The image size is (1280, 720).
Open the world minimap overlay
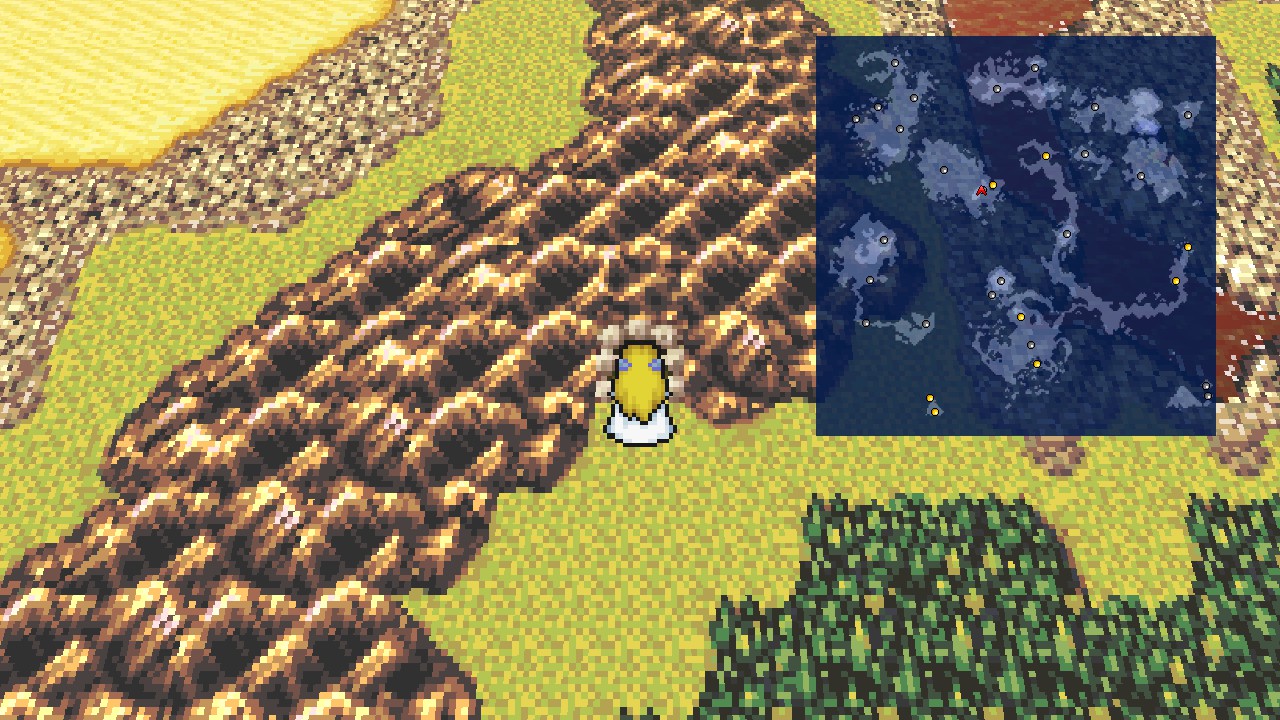tap(1015, 236)
